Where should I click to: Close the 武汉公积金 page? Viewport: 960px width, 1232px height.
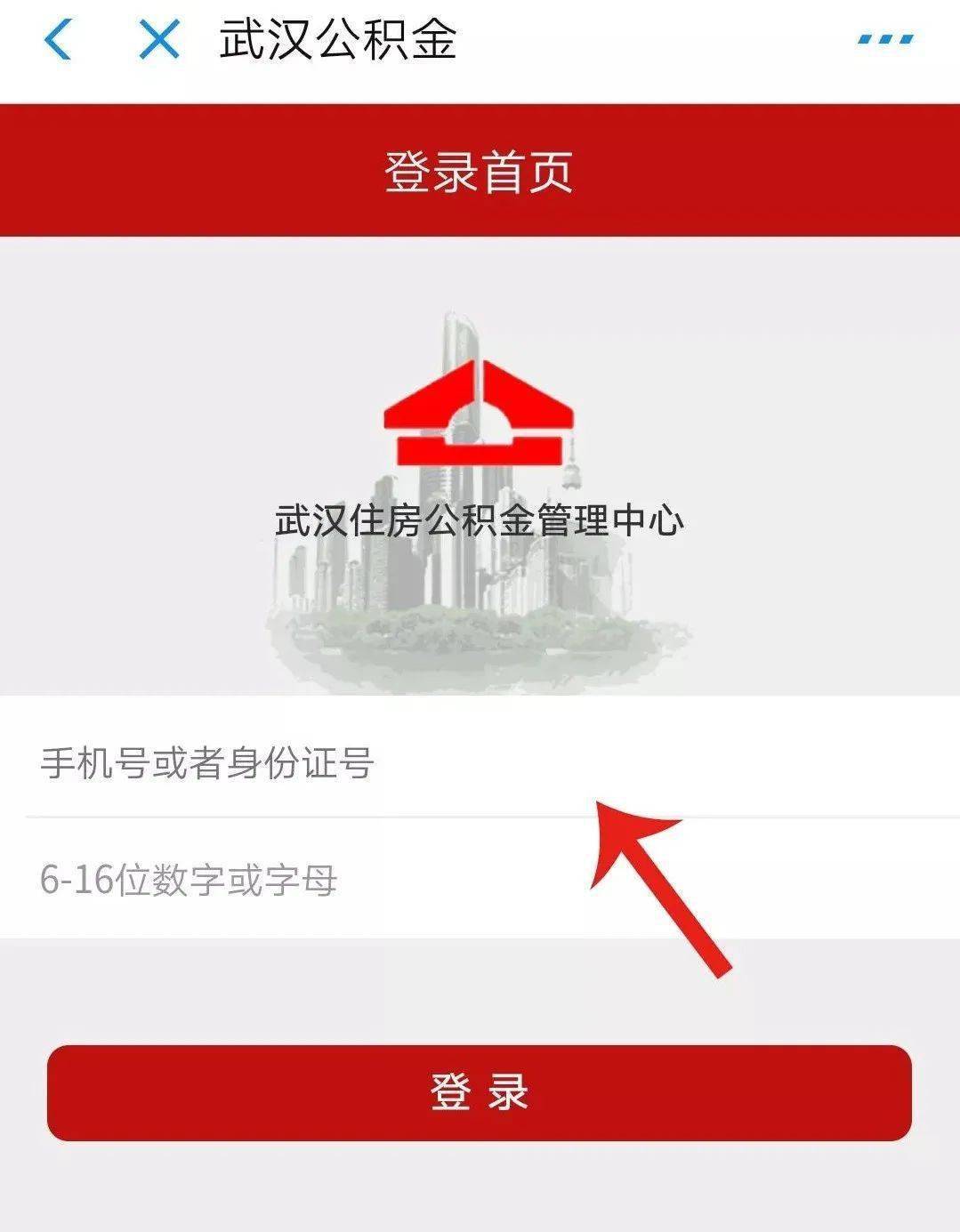point(160,41)
